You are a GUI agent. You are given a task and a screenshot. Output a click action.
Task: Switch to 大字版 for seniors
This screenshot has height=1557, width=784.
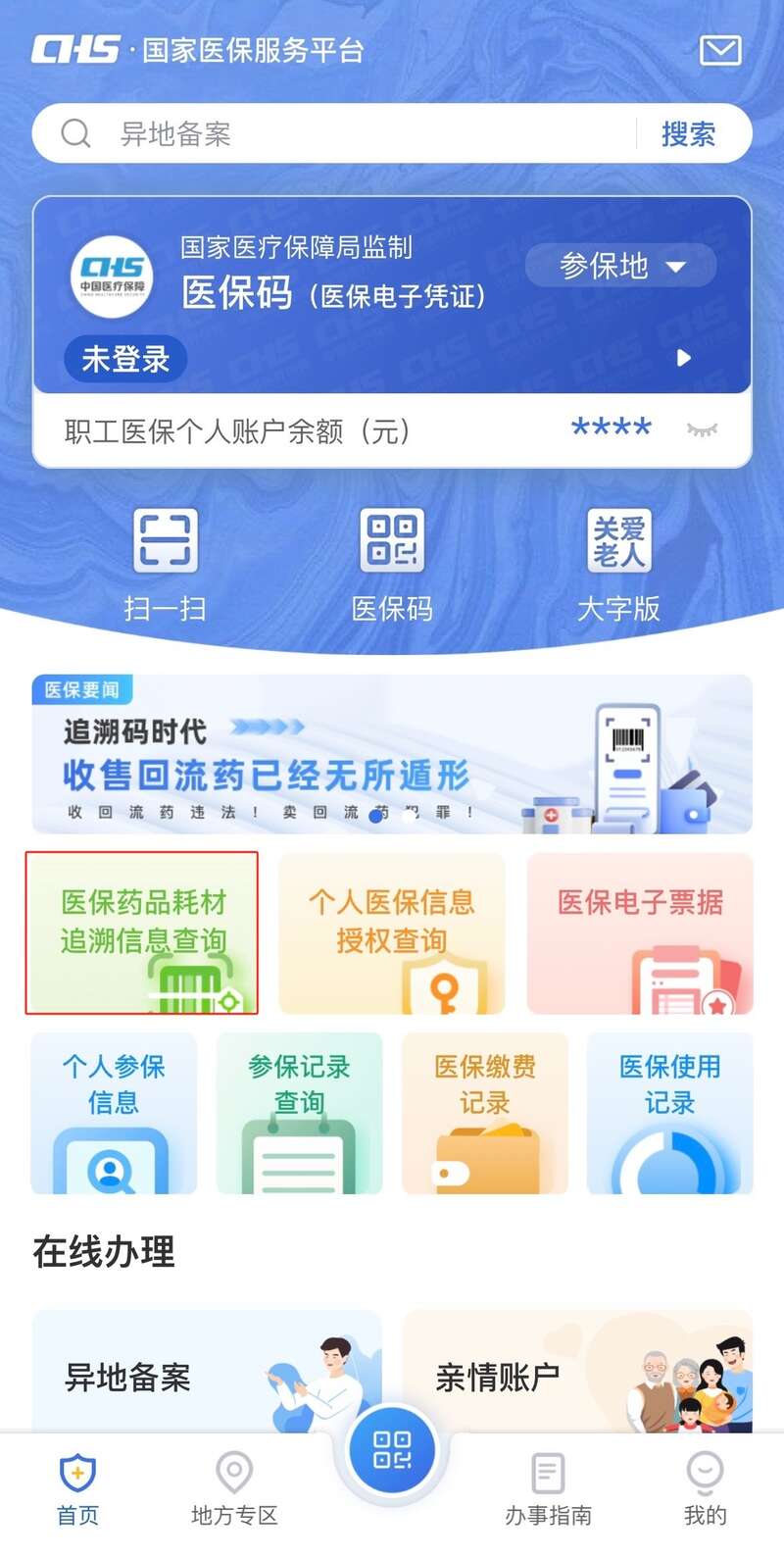point(618,566)
